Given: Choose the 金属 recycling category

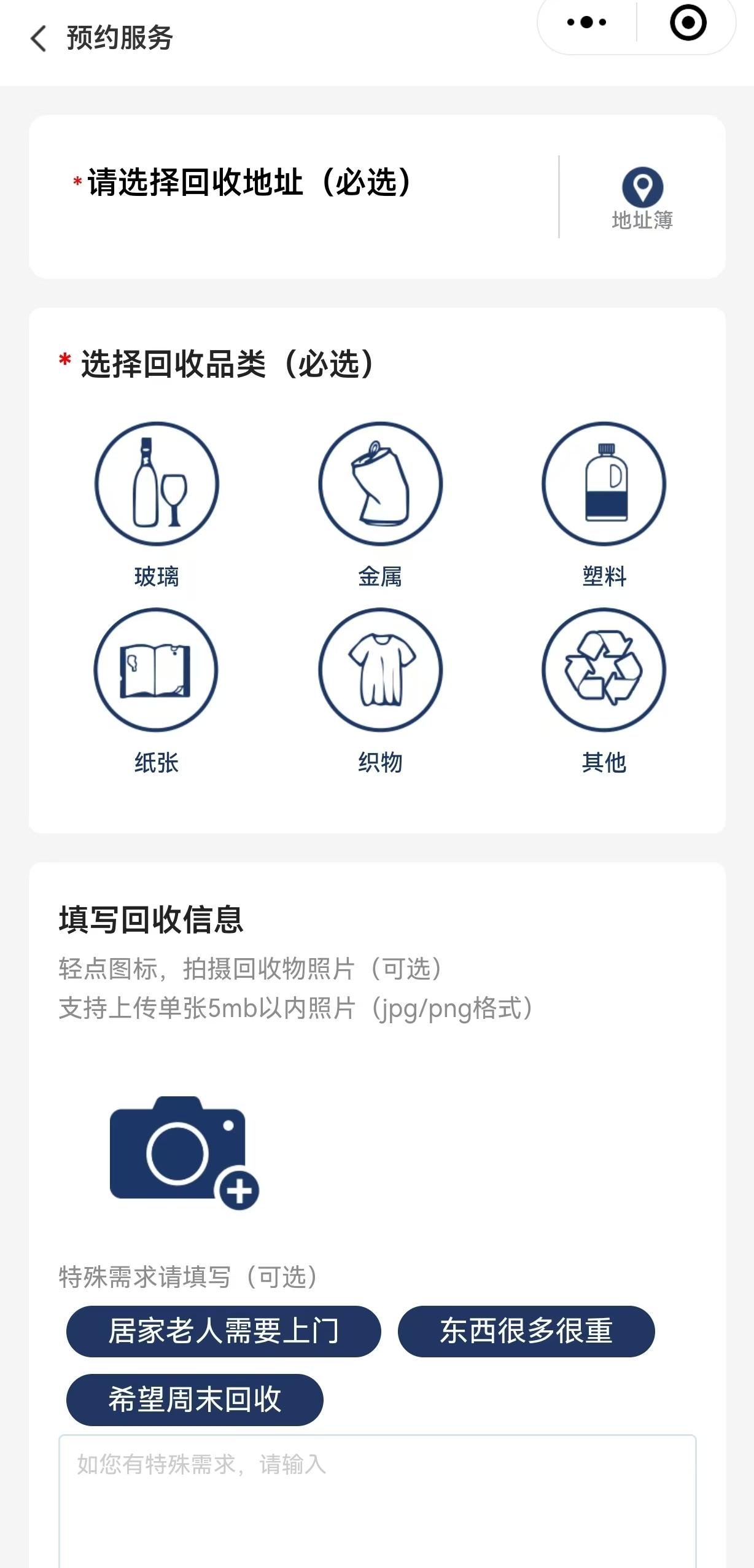Looking at the screenshot, I should pyautogui.click(x=380, y=484).
